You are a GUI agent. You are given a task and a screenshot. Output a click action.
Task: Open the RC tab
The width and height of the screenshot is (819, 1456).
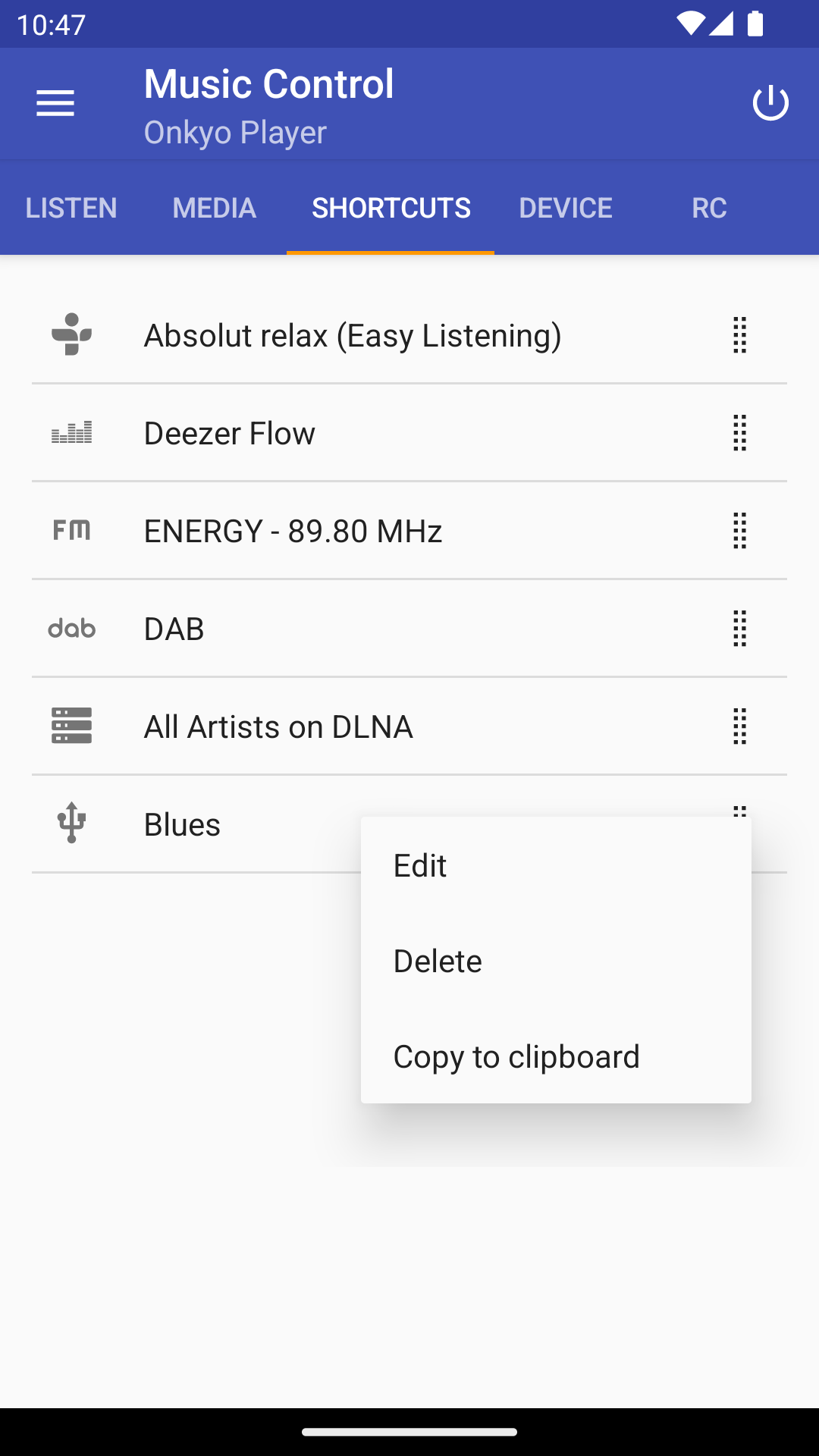(x=709, y=208)
